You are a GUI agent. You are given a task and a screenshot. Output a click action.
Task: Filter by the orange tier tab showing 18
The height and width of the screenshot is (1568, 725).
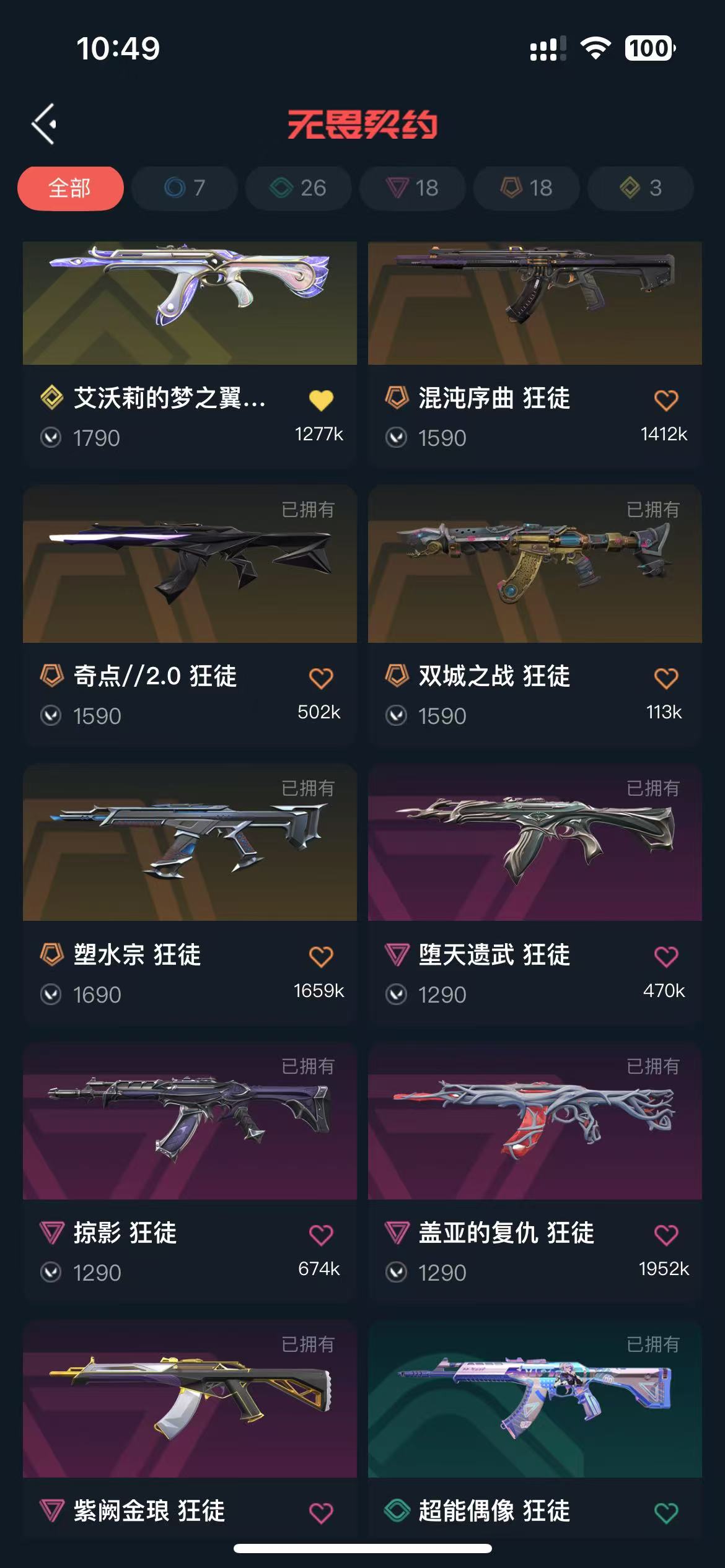pyautogui.click(x=527, y=188)
